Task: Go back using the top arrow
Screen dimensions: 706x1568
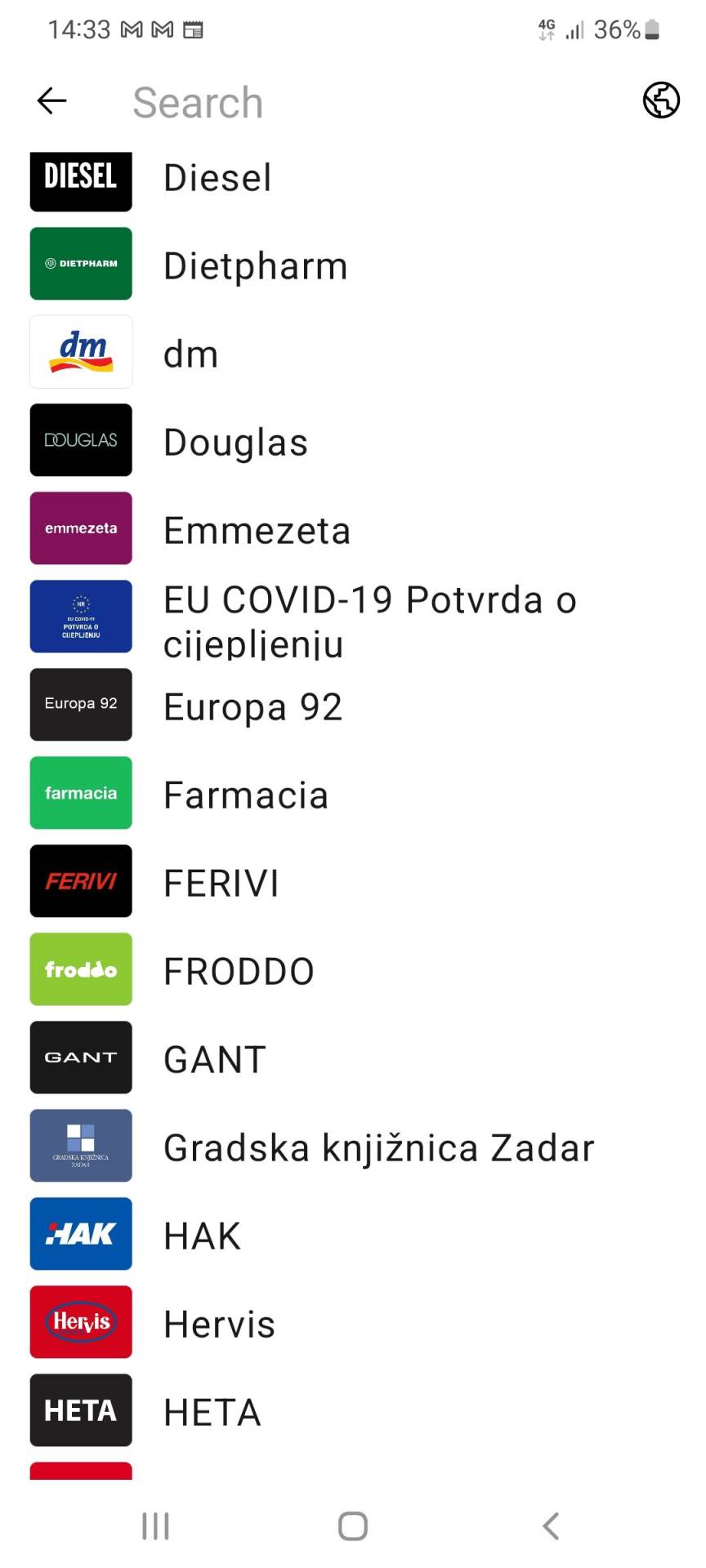Action: [x=51, y=101]
